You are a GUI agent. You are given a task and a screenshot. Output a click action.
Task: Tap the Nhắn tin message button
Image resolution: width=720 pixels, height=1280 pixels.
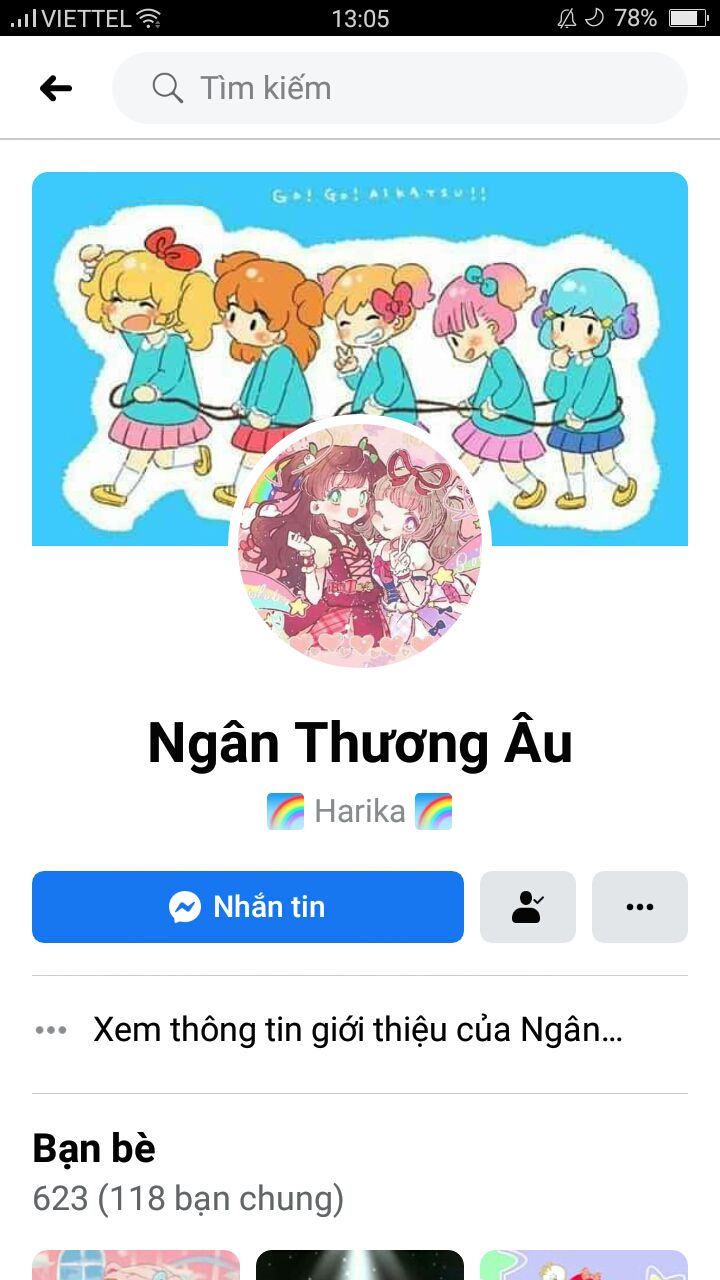[248, 907]
